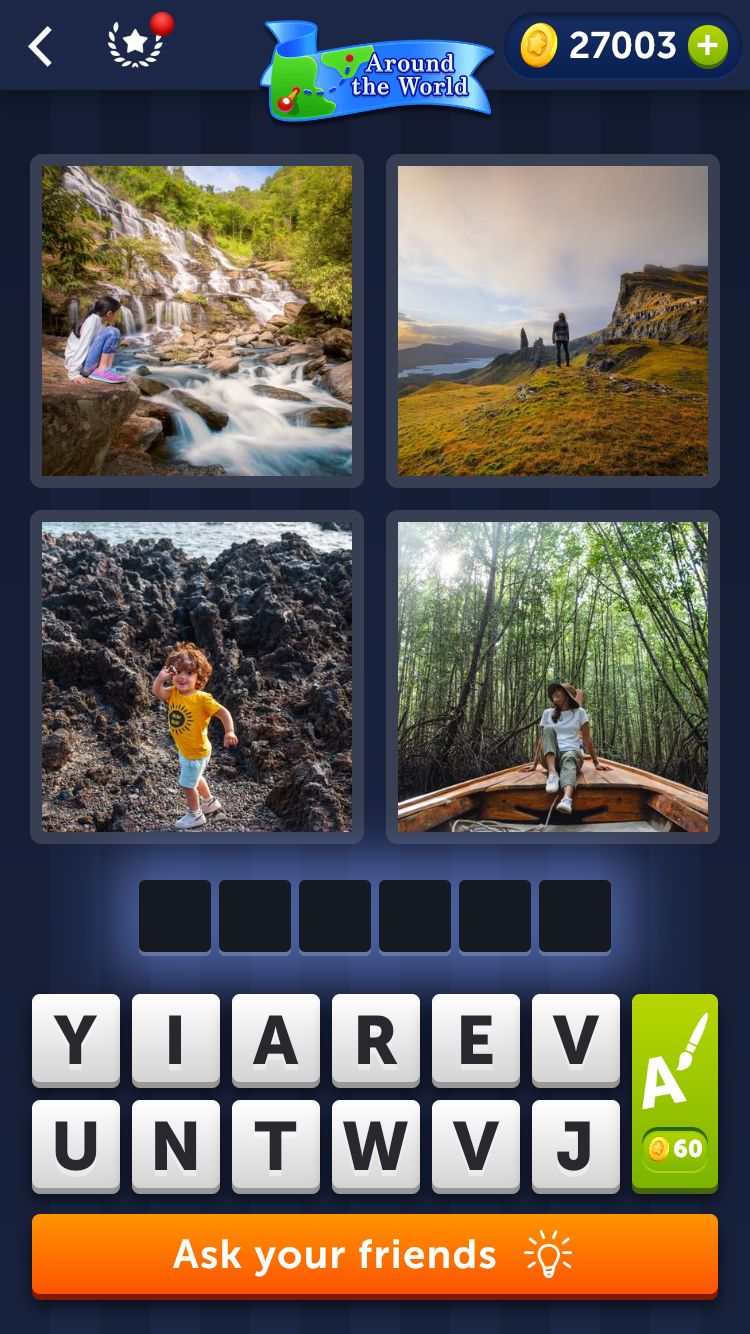Pick the letter J tile
Screen dimensions: 750x1334
pyautogui.click(x=576, y=1146)
